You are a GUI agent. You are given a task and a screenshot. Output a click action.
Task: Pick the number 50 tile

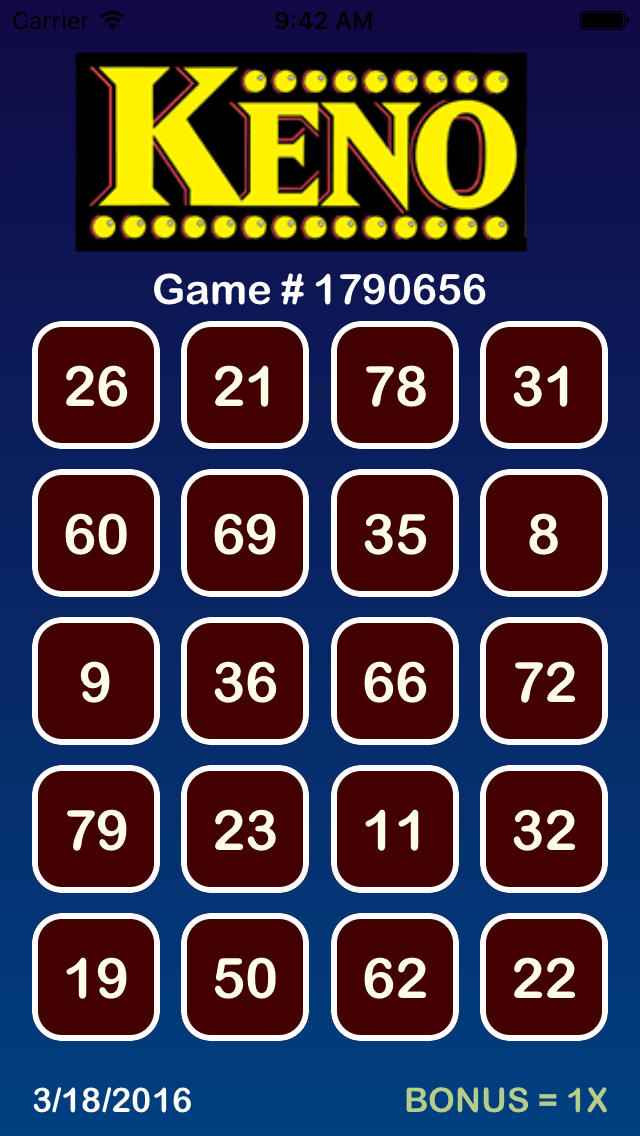click(x=245, y=977)
